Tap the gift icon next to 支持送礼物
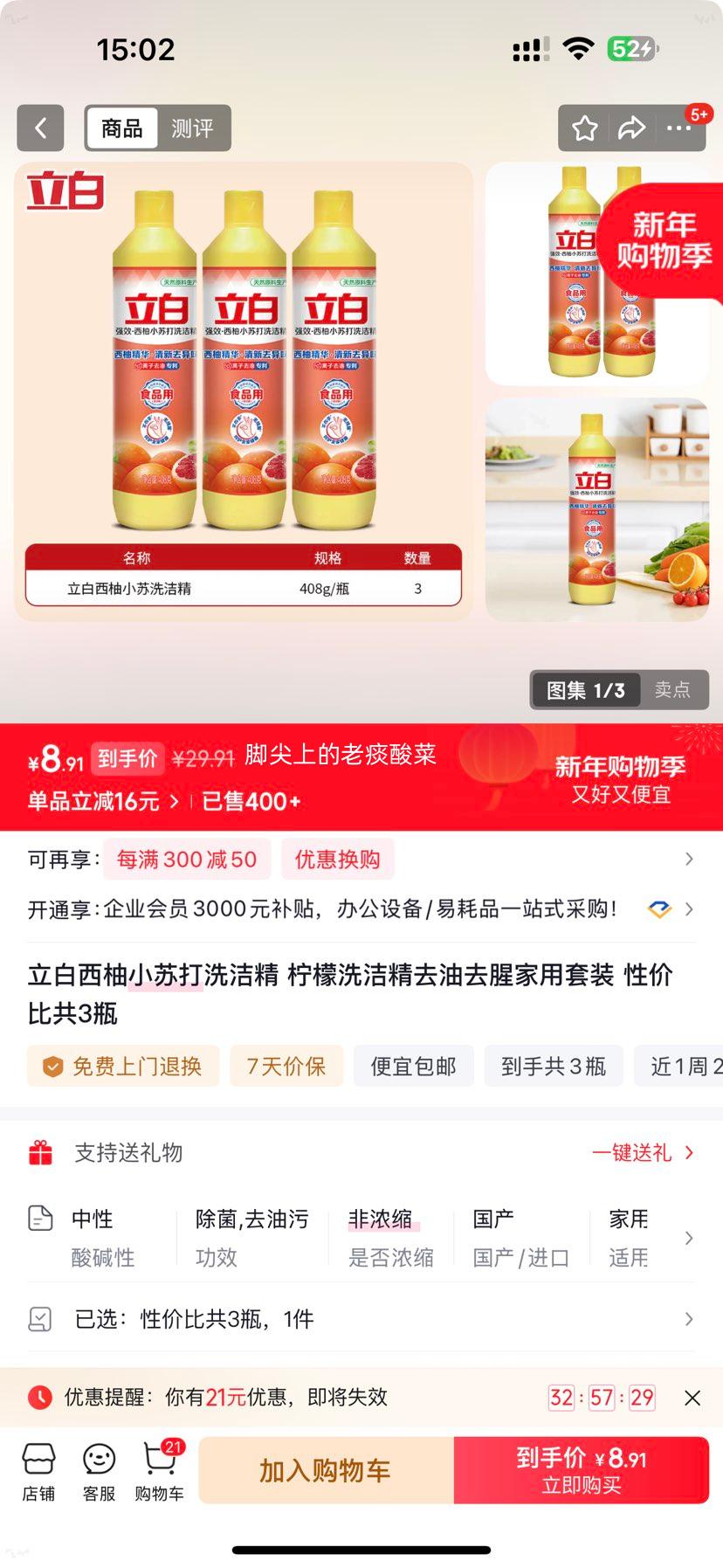The height and width of the screenshot is (1568, 723). (x=41, y=1152)
